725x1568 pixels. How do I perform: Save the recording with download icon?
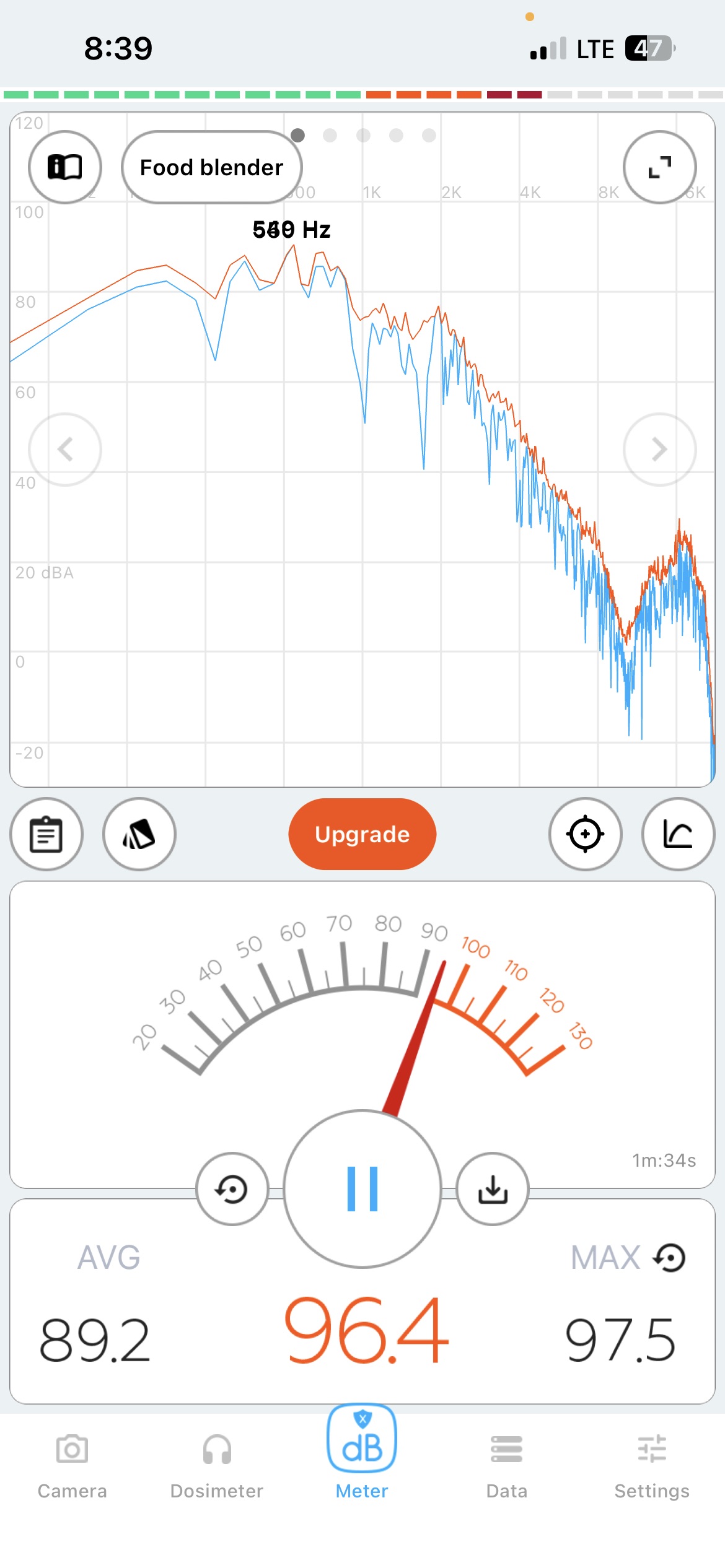(x=493, y=1189)
